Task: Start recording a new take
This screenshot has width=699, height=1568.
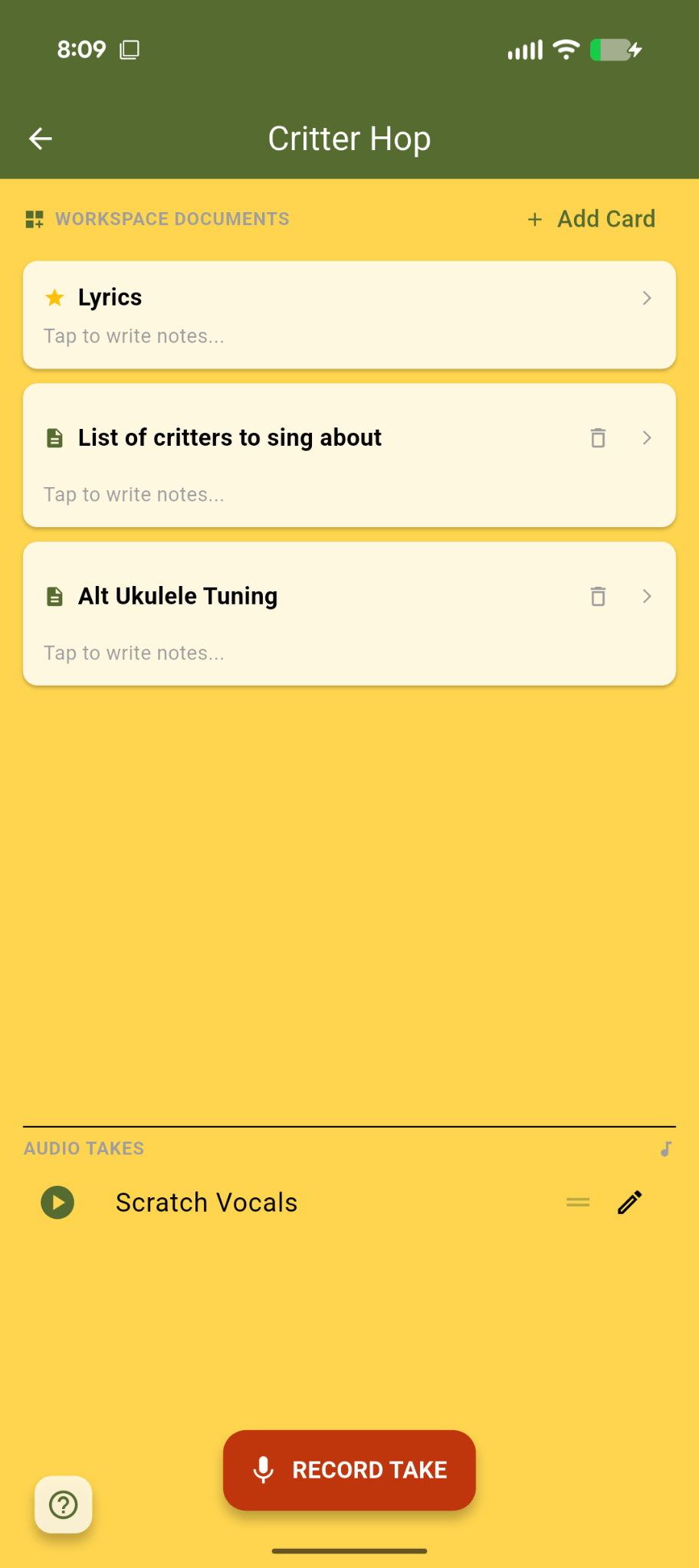Action: [x=349, y=1470]
